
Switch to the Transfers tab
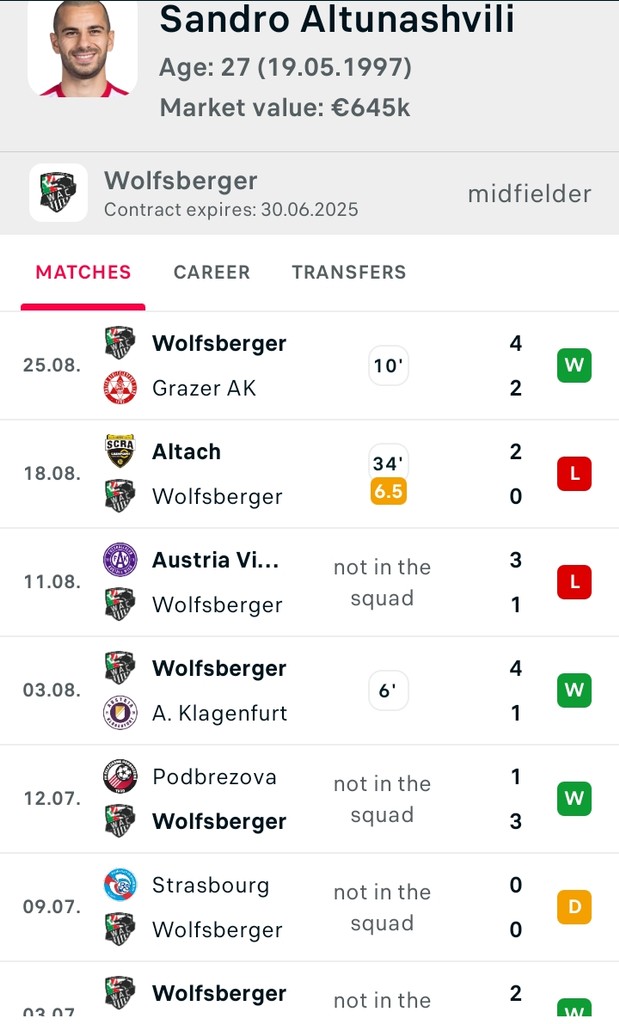[x=348, y=272]
